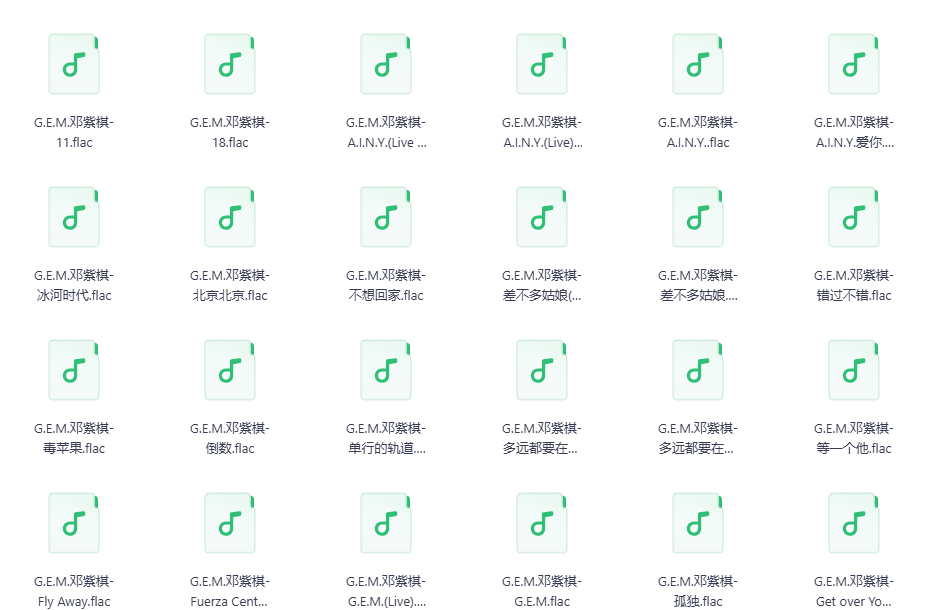Tap the 毒苹果.flac audio file

pos(74,370)
